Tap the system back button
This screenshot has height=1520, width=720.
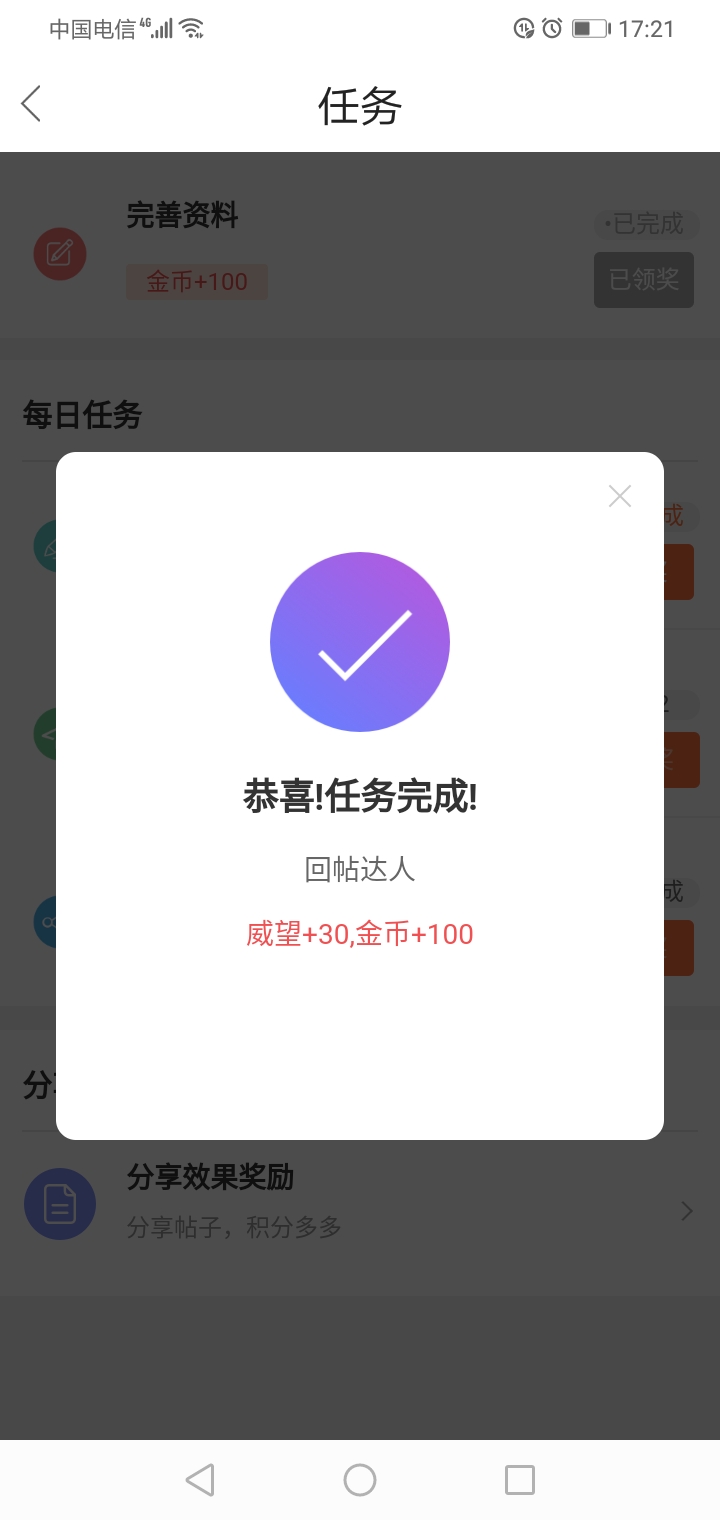pyautogui.click(x=200, y=1480)
